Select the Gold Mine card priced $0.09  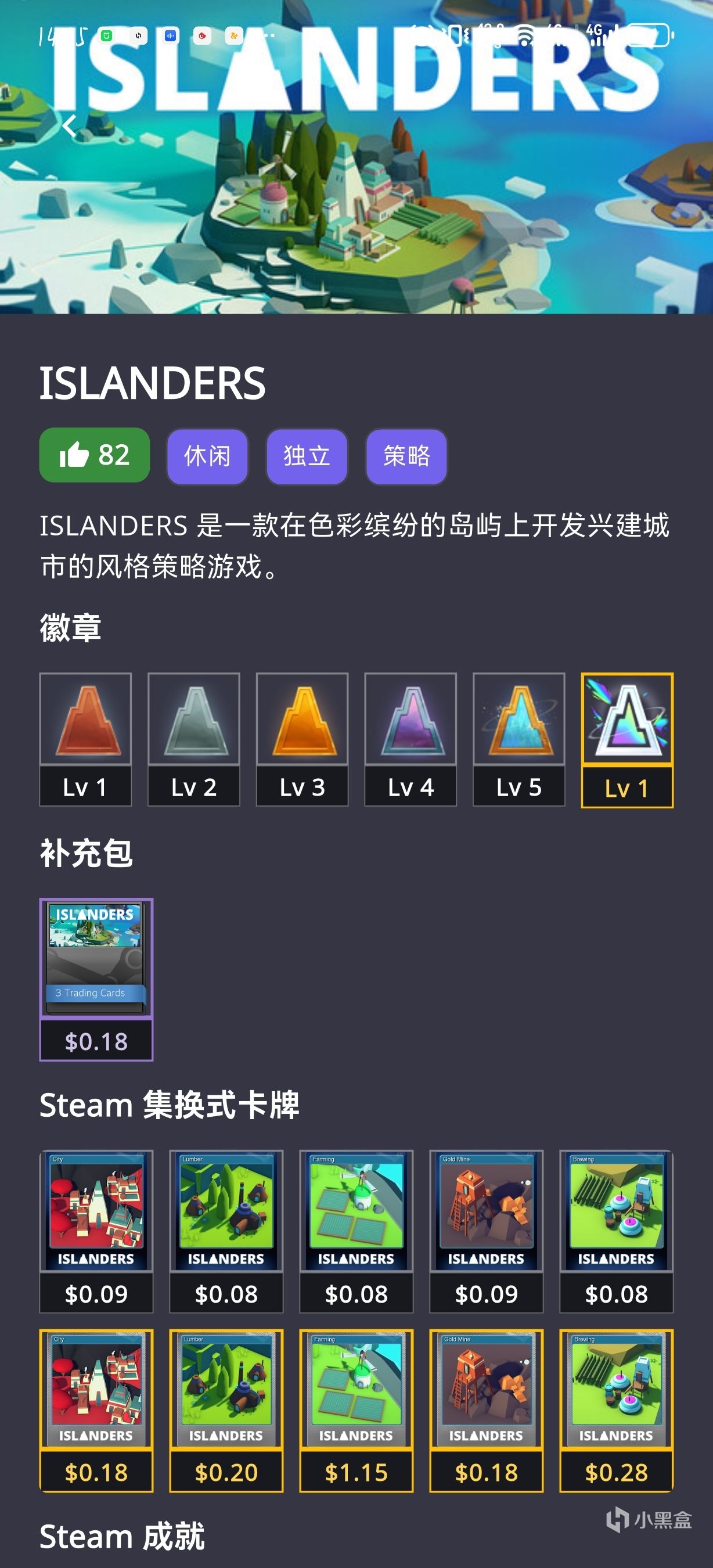point(486,1230)
